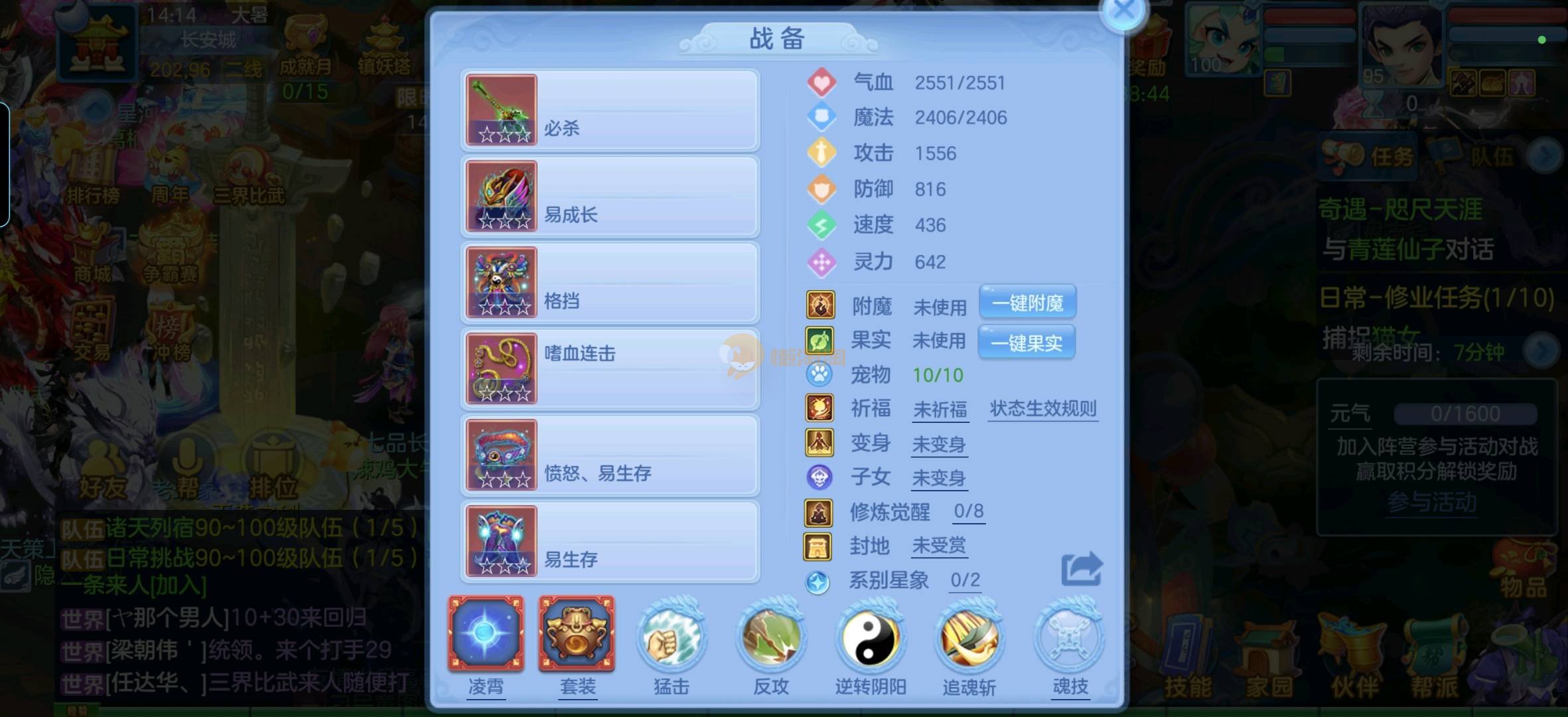This screenshot has width=1568, height=717.
Task: Tap the 一键附魔 button
Action: tap(1027, 303)
